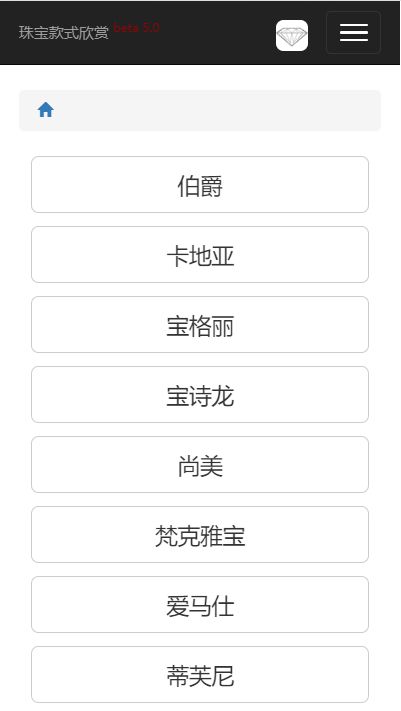Tap the 珠宝款式欣赏 site title
Screen dimensions: 401x711
click(64, 33)
